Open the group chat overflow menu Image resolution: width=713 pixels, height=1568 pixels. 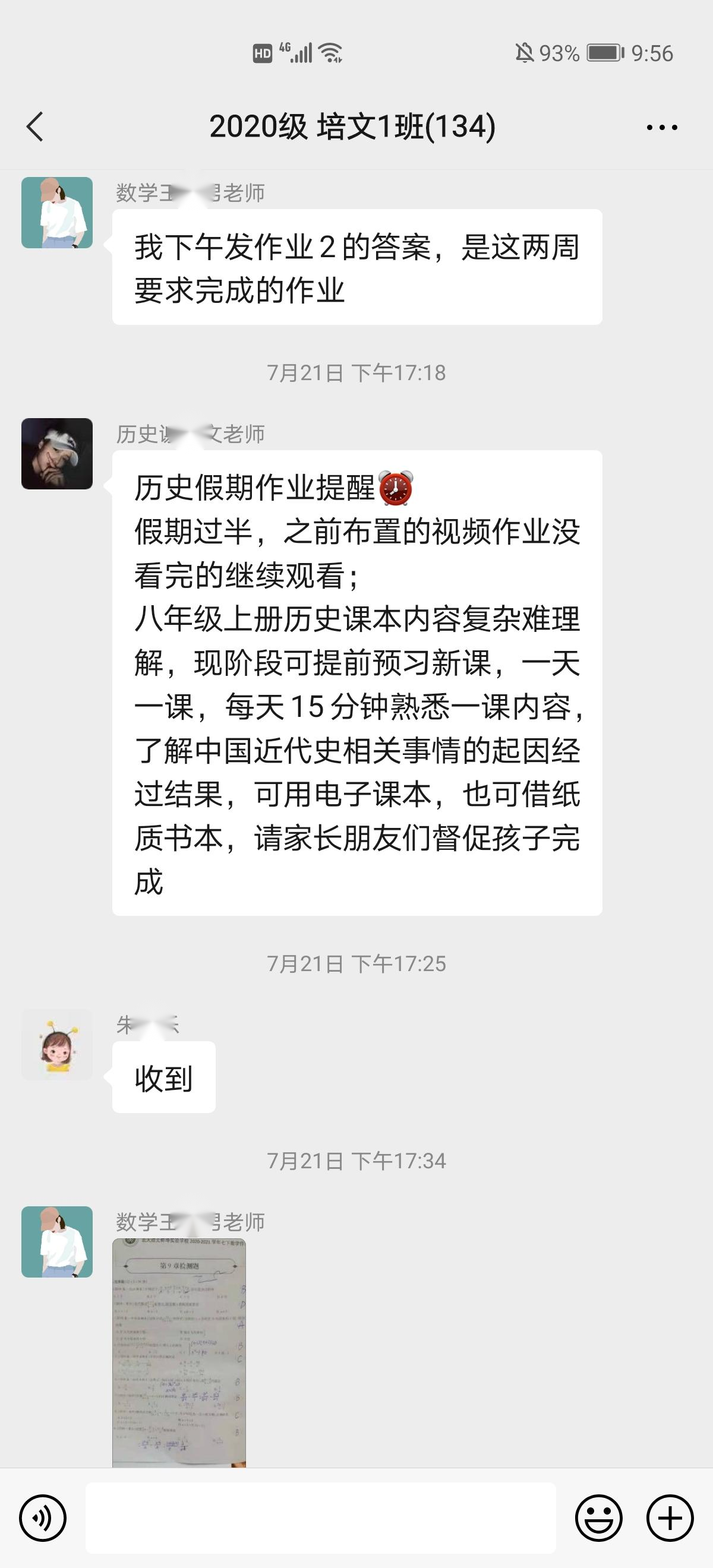(x=661, y=127)
